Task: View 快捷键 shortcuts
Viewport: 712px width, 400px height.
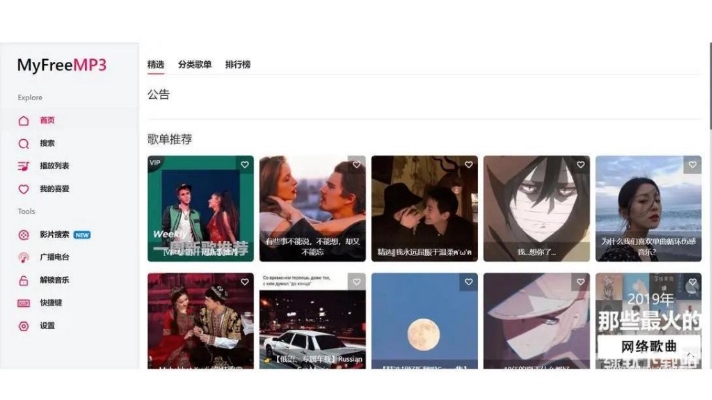Action: pyautogui.click(x=50, y=303)
